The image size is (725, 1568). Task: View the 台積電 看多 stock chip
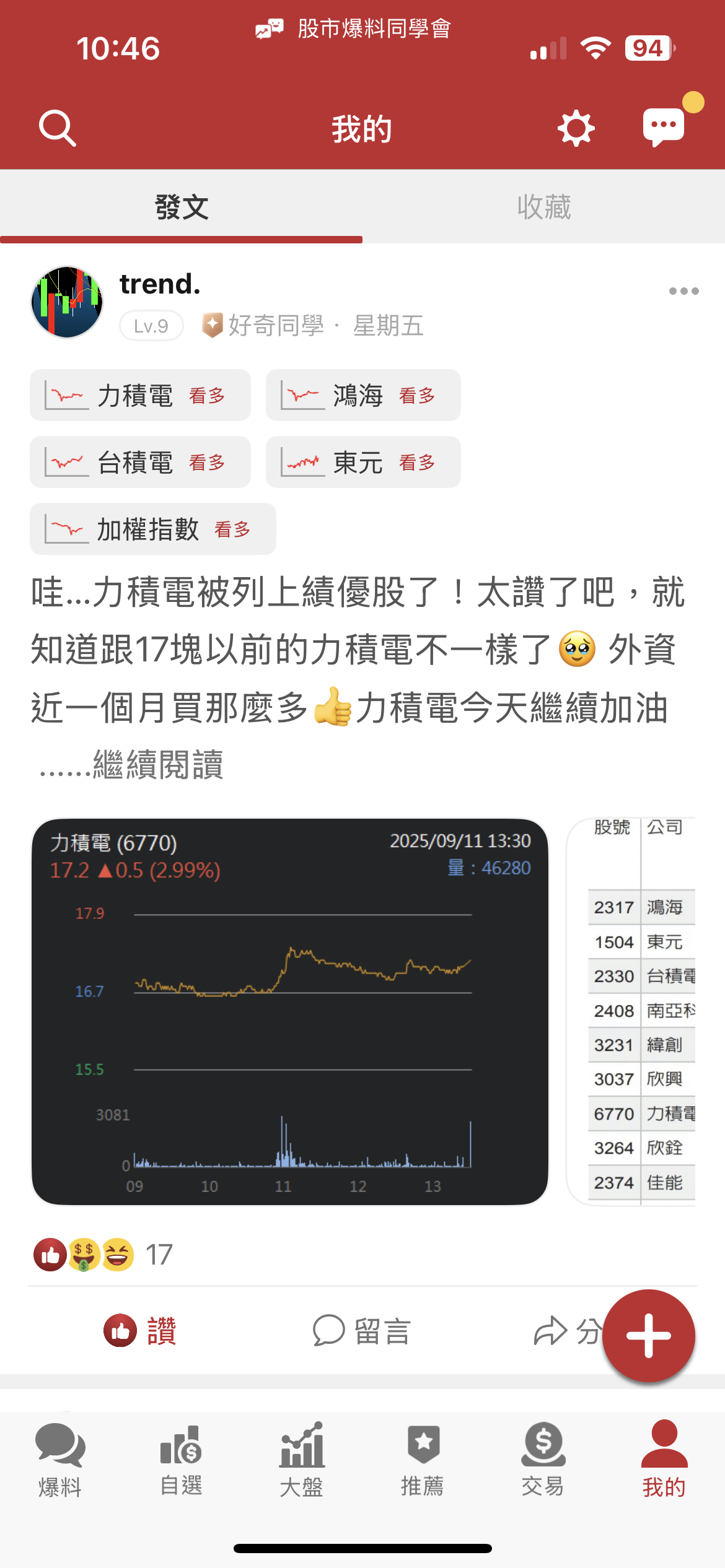pyautogui.click(x=140, y=463)
